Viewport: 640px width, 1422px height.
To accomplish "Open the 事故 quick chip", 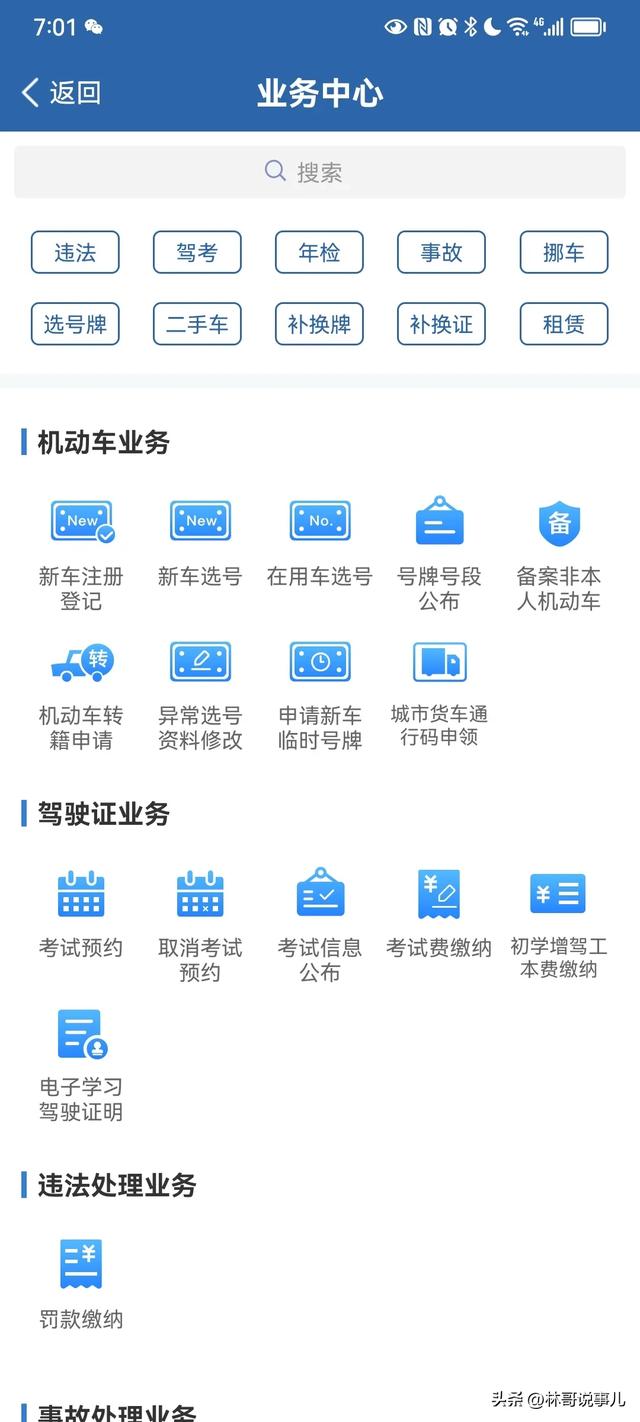I will click(x=441, y=252).
